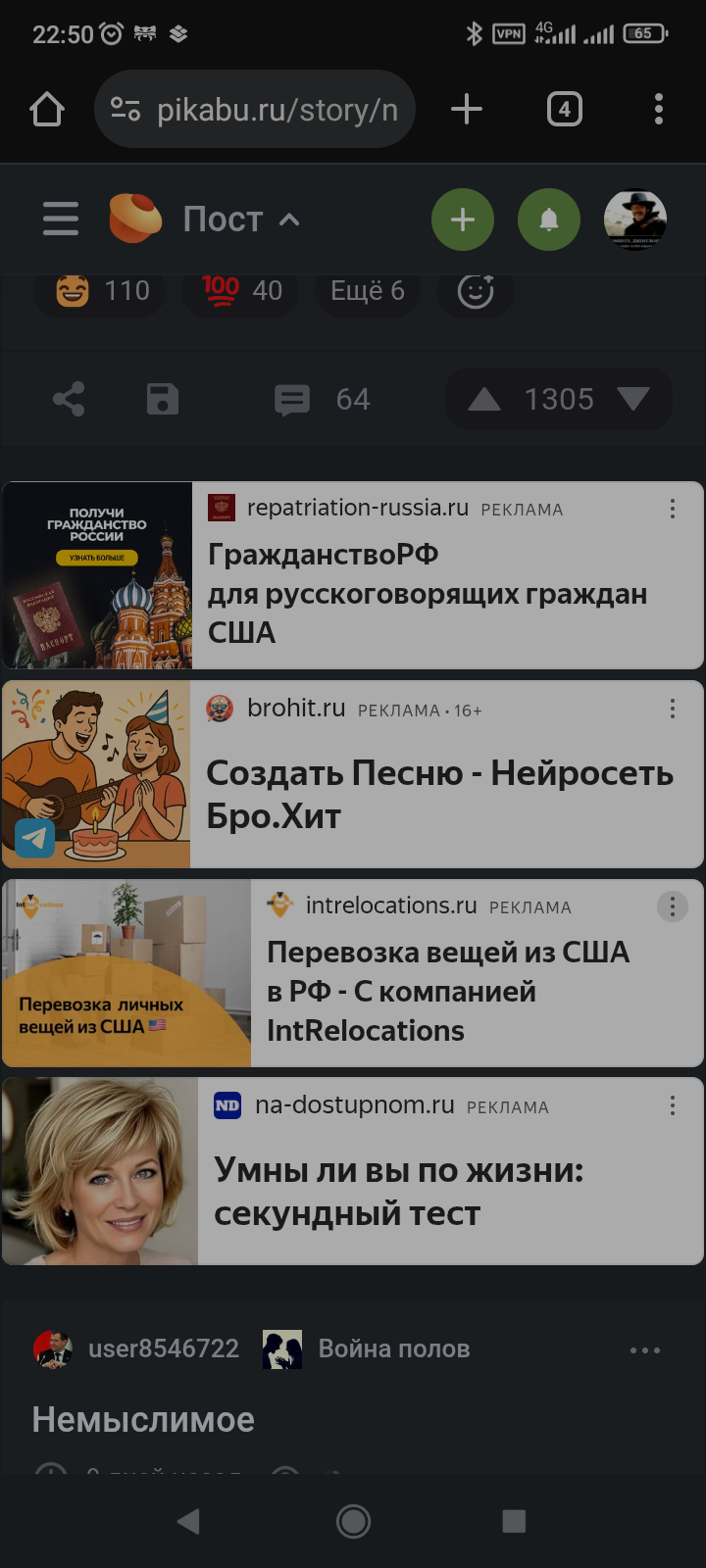Open the browser overflow menu
This screenshot has width=706, height=1568.
pos(659,109)
